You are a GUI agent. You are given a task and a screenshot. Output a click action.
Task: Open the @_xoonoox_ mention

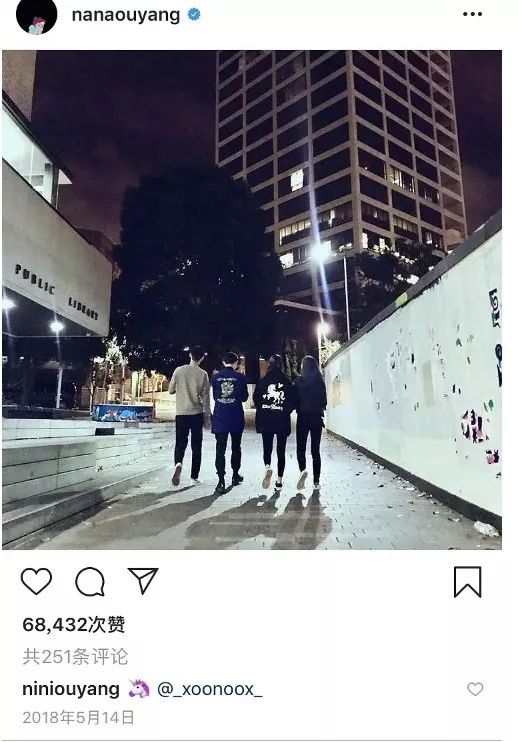(x=209, y=689)
